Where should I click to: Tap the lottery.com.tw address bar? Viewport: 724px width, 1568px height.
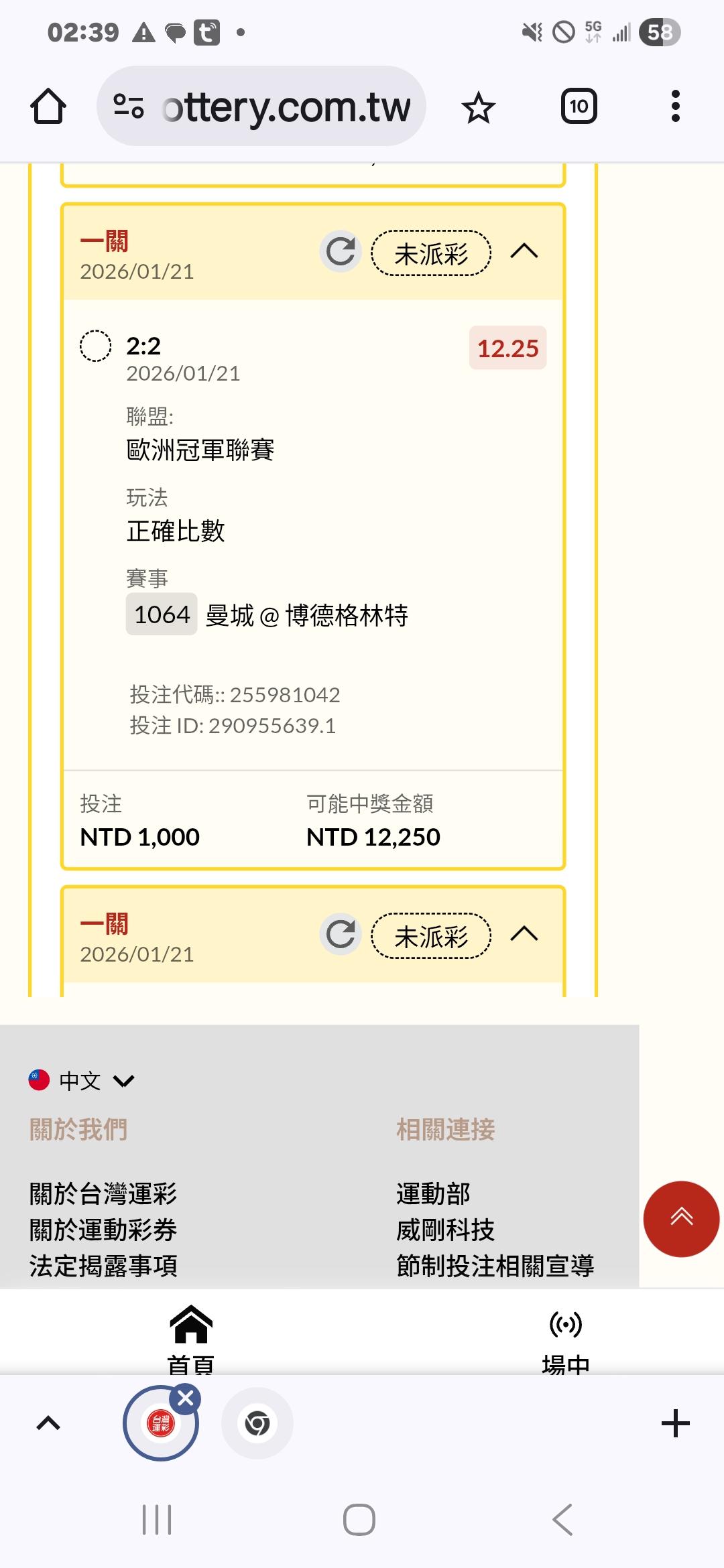pos(261,106)
